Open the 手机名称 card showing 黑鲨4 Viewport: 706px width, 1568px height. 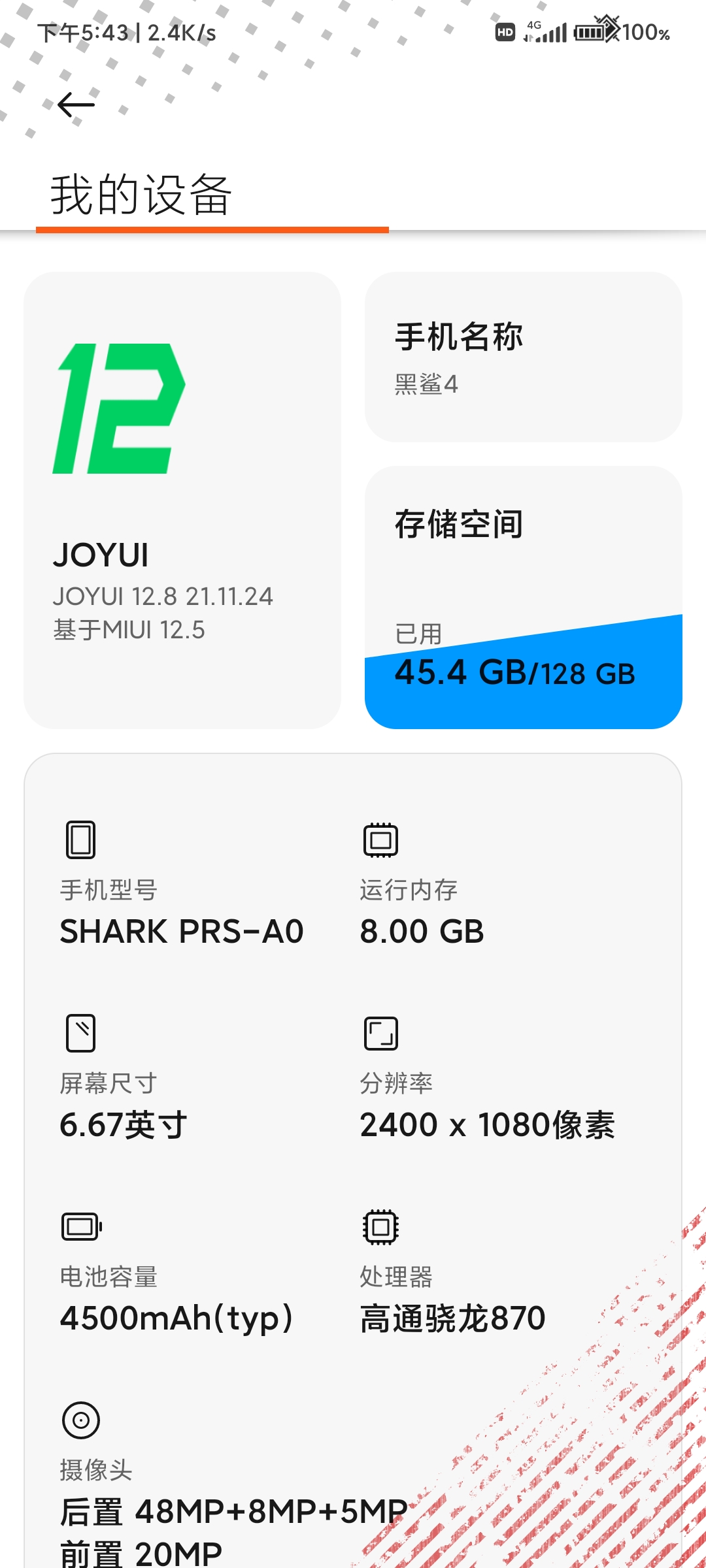524,357
